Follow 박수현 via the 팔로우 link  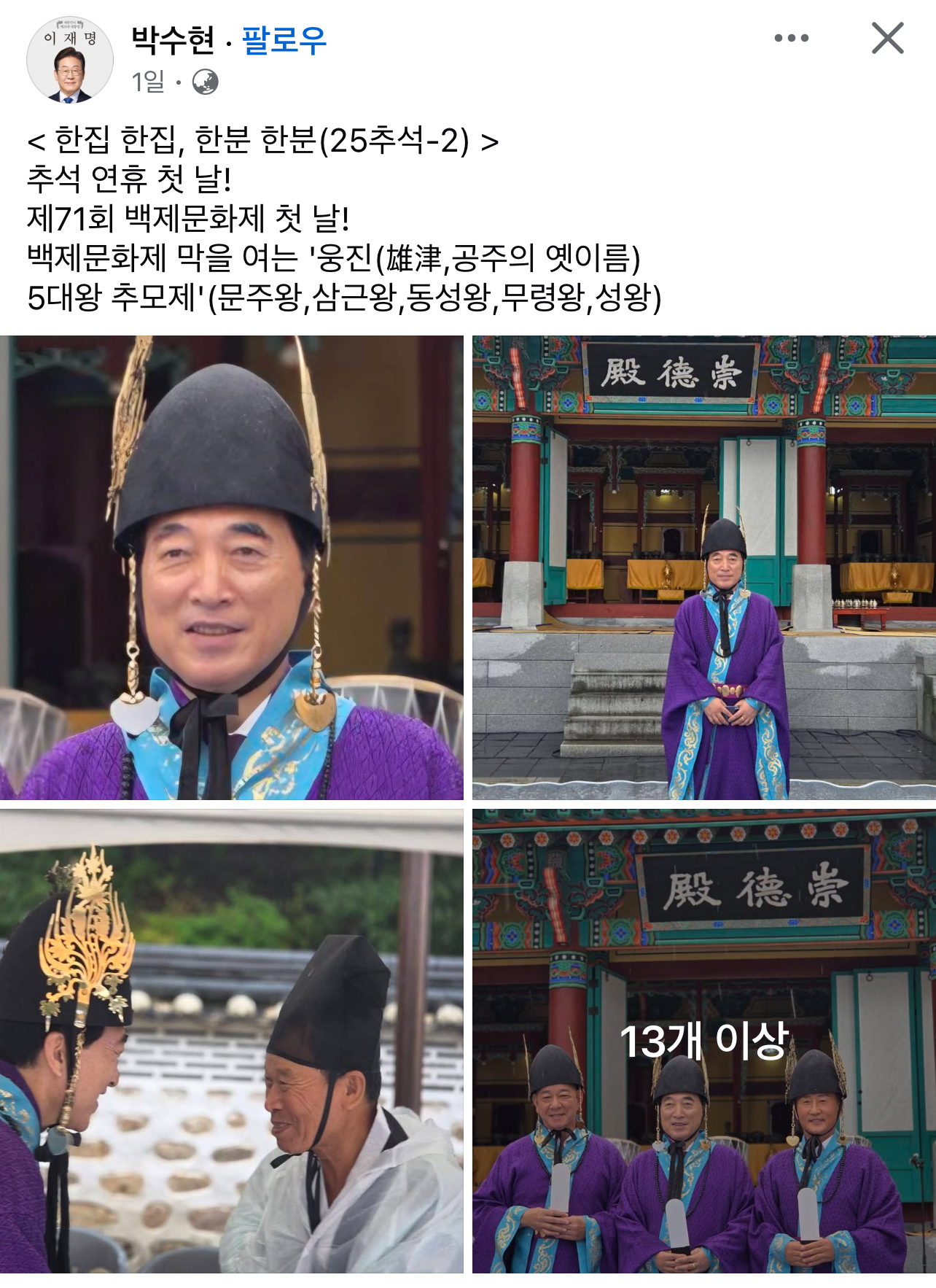point(284,40)
